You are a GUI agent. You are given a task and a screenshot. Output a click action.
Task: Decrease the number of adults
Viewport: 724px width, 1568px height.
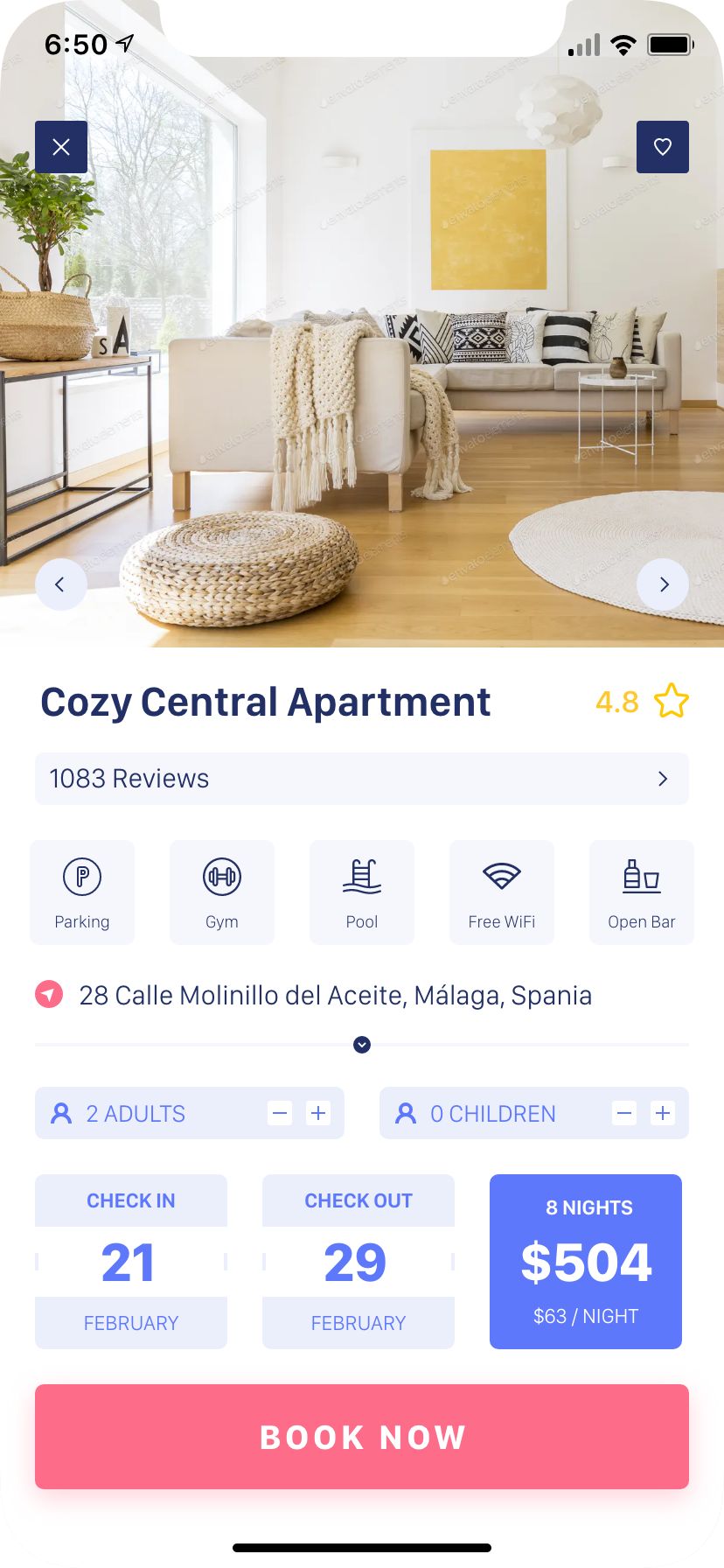coord(280,1113)
